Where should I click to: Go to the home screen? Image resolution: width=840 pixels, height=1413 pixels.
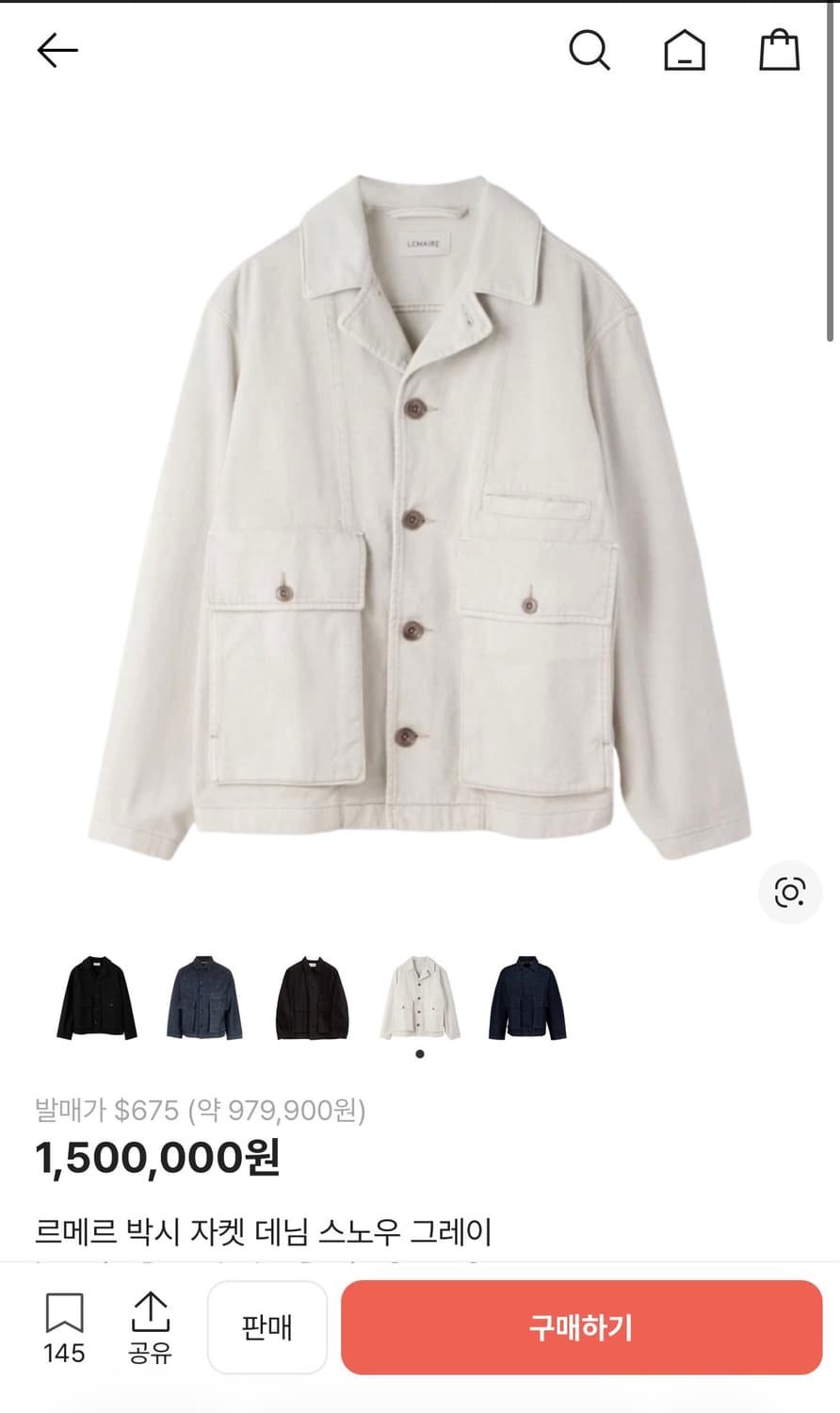click(686, 50)
